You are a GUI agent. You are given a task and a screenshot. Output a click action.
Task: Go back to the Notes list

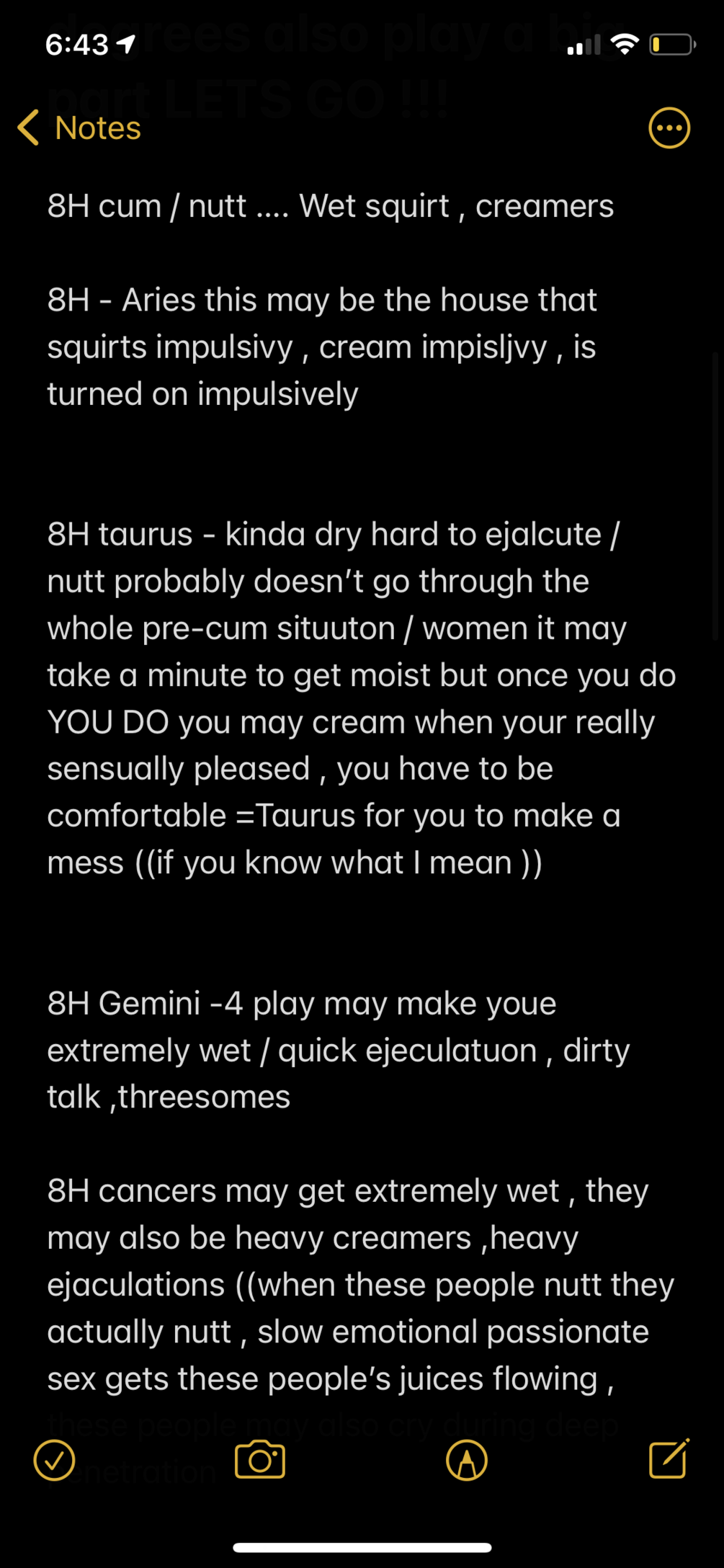[79, 128]
